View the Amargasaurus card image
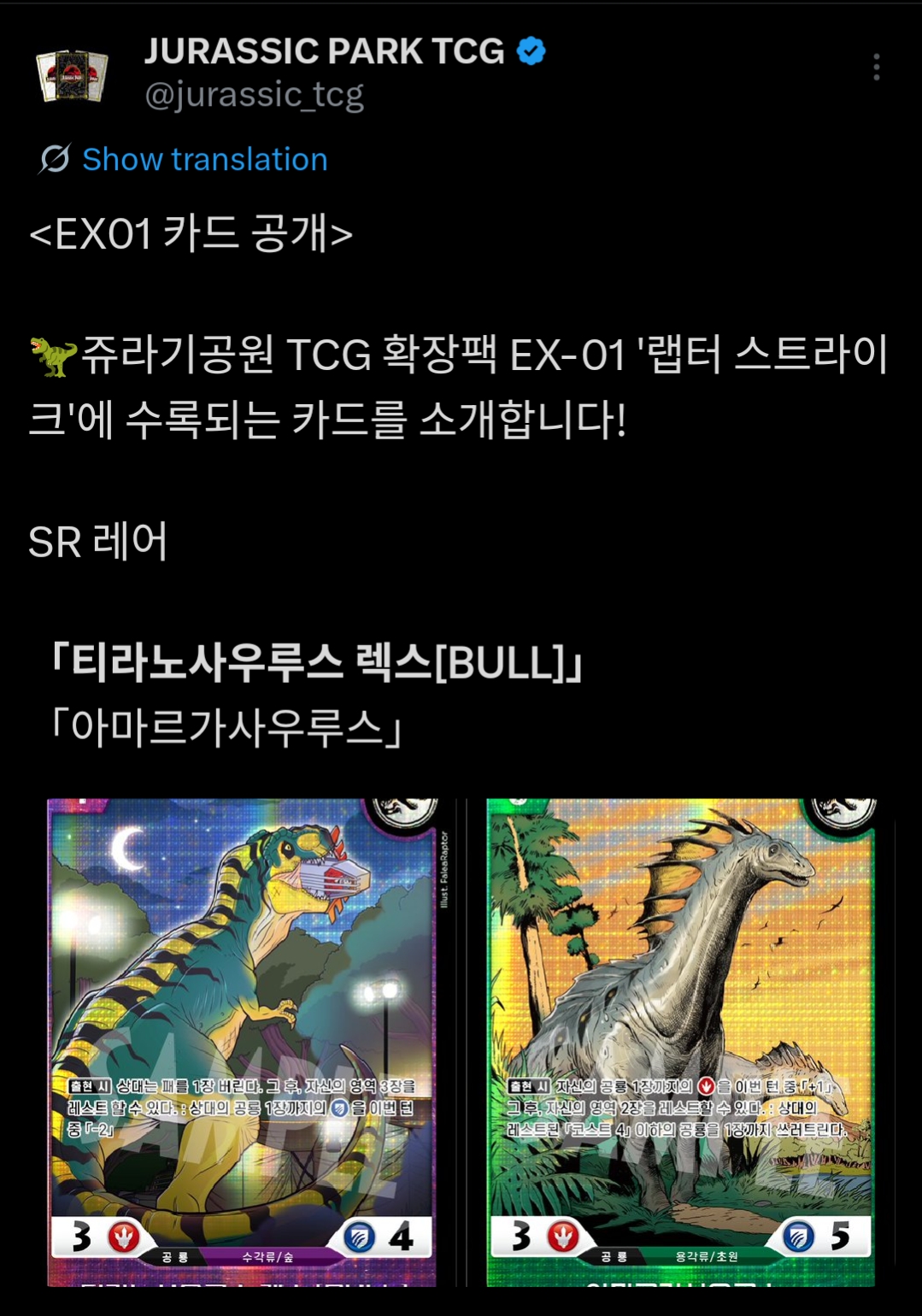922x1316 pixels. point(681,1040)
